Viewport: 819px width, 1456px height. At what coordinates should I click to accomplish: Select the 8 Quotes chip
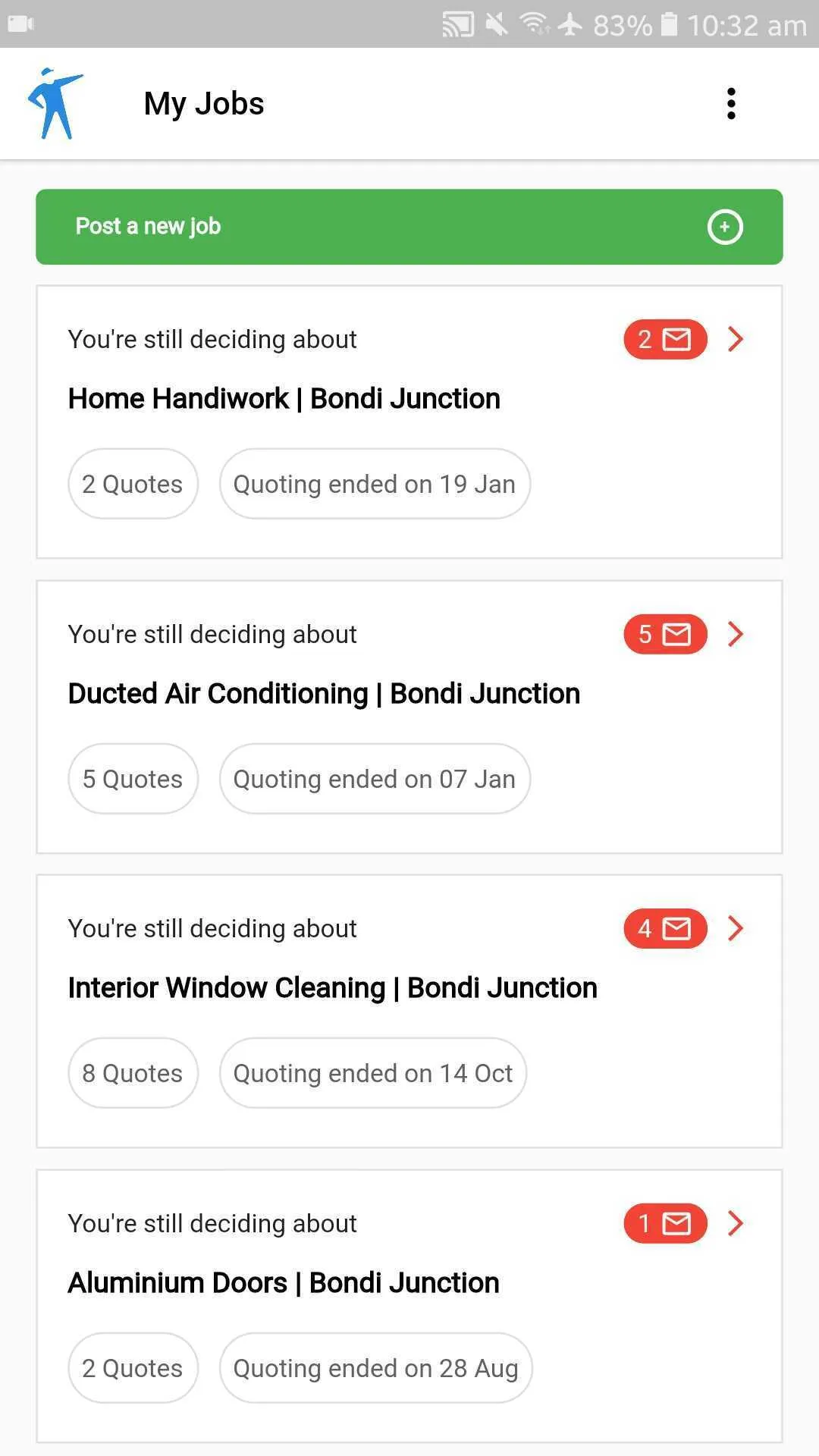(x=133, y=1073)
